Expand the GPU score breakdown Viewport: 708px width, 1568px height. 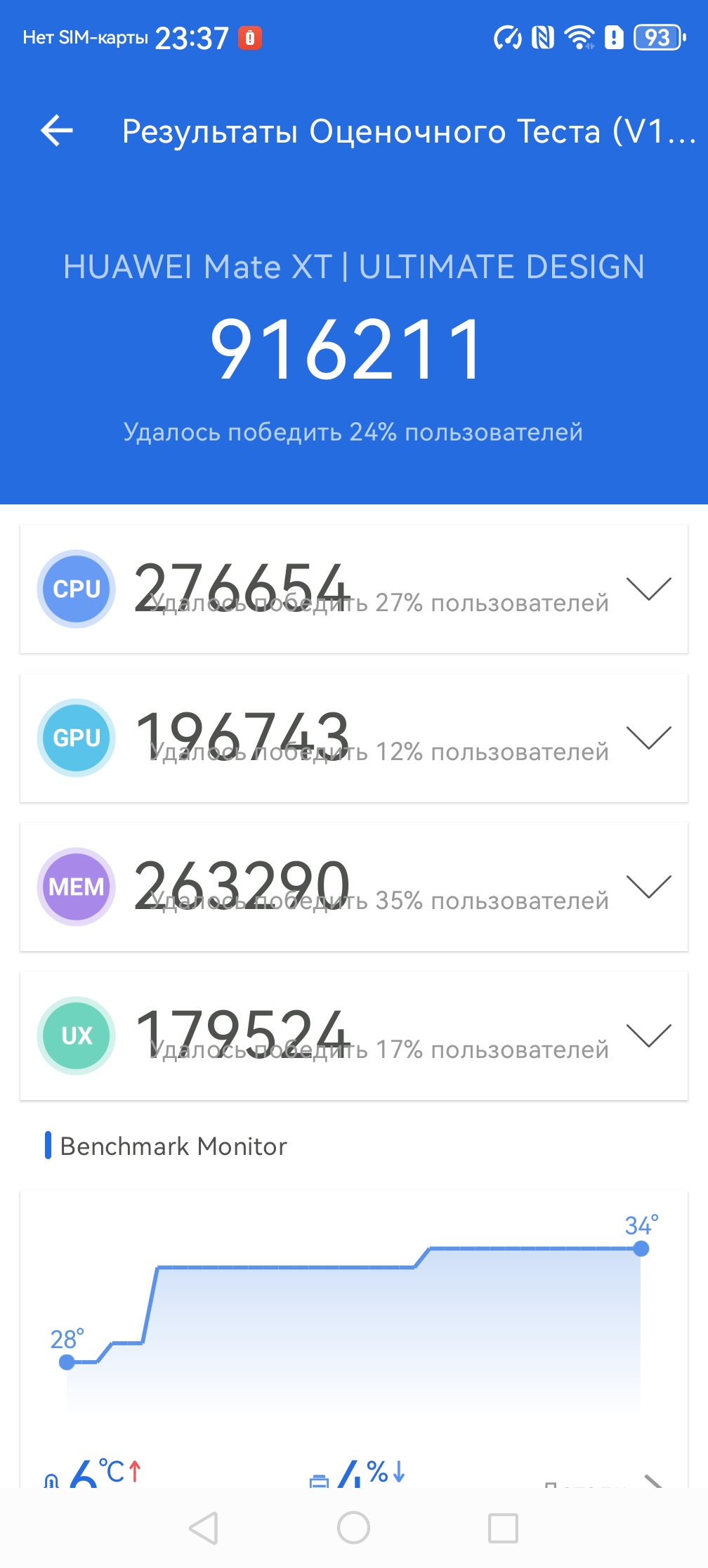click(648, 738)
